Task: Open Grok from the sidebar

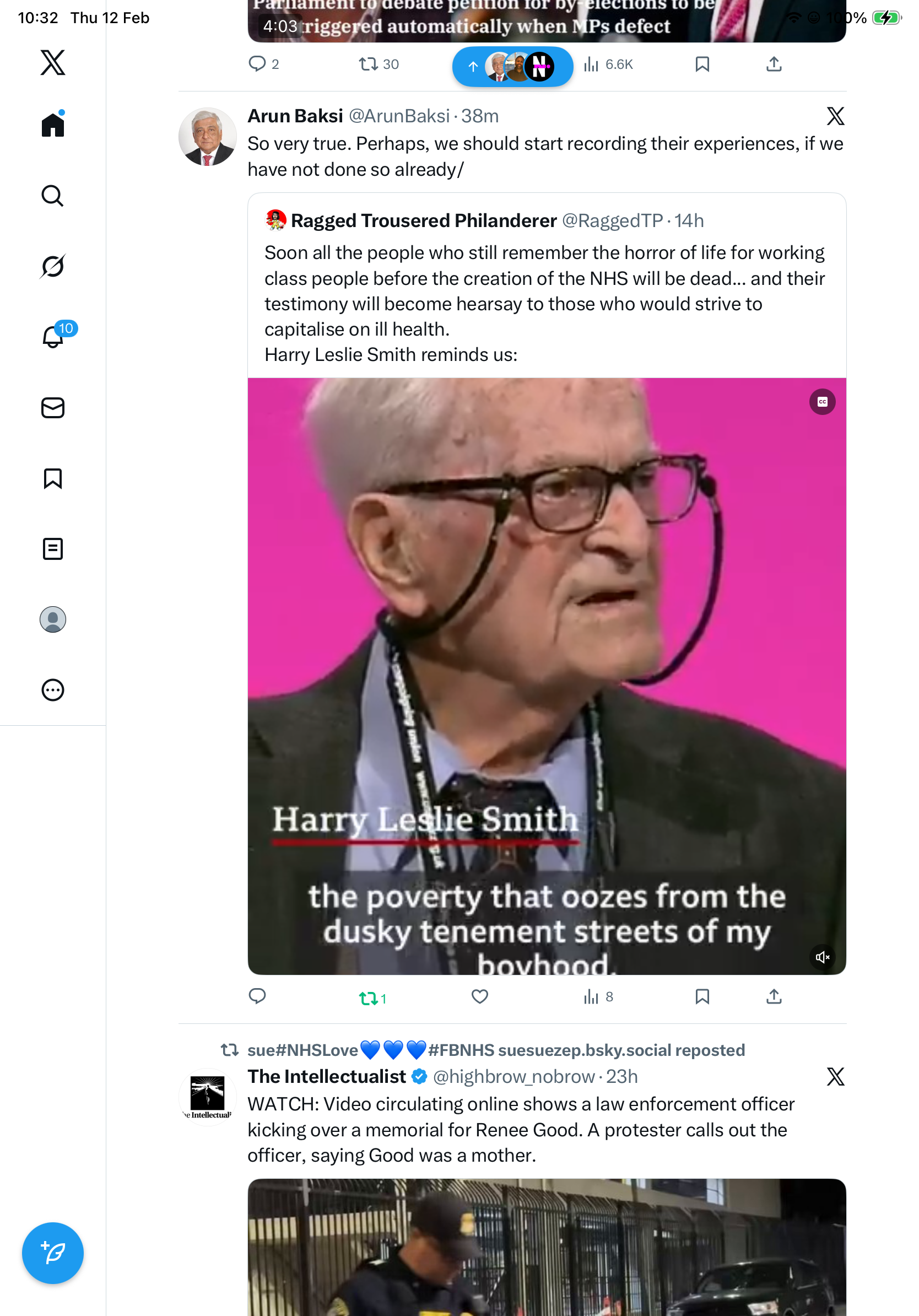Action: click(x=53, y=266)
